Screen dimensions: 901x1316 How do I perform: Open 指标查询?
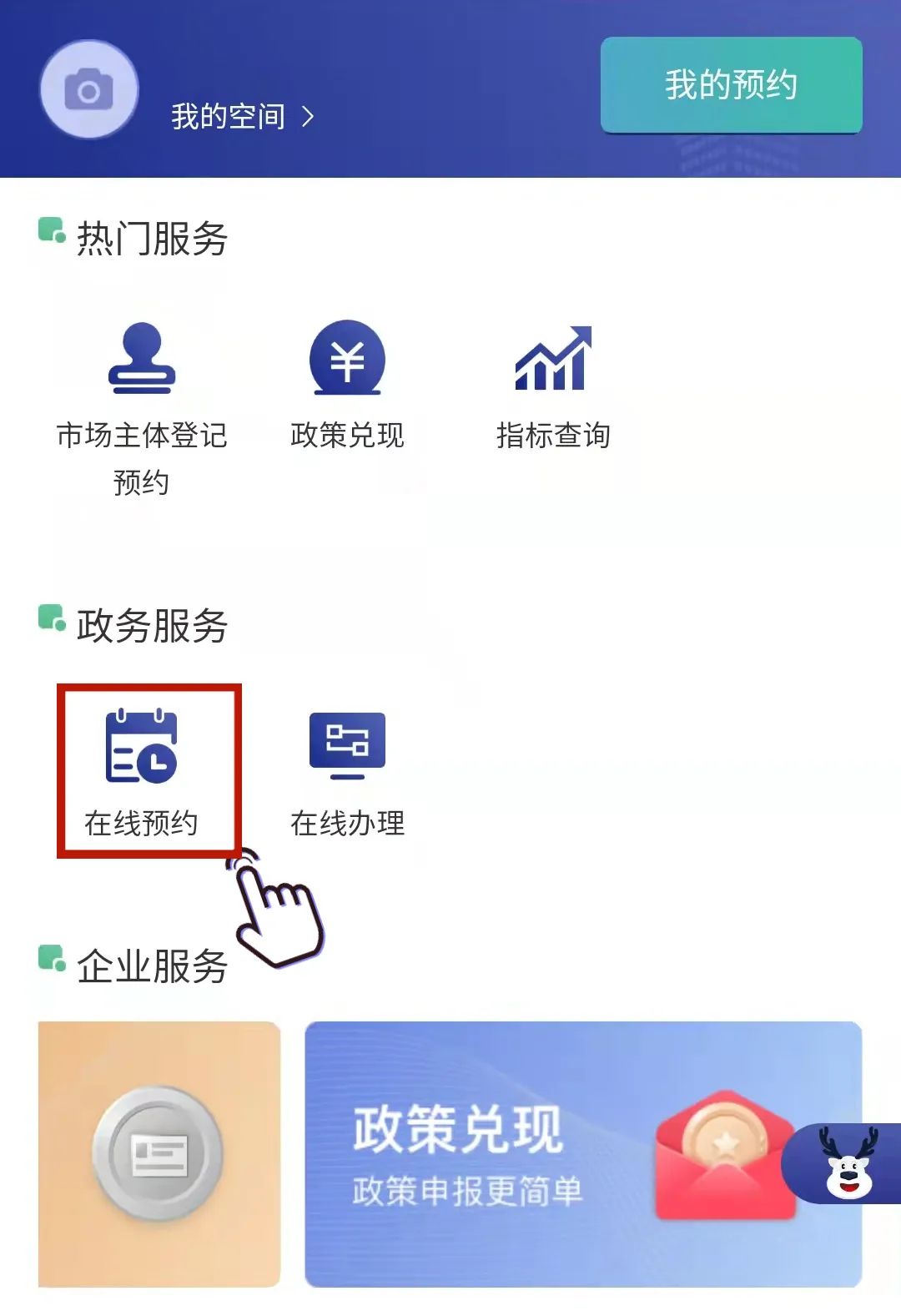[x=553, y=386]
